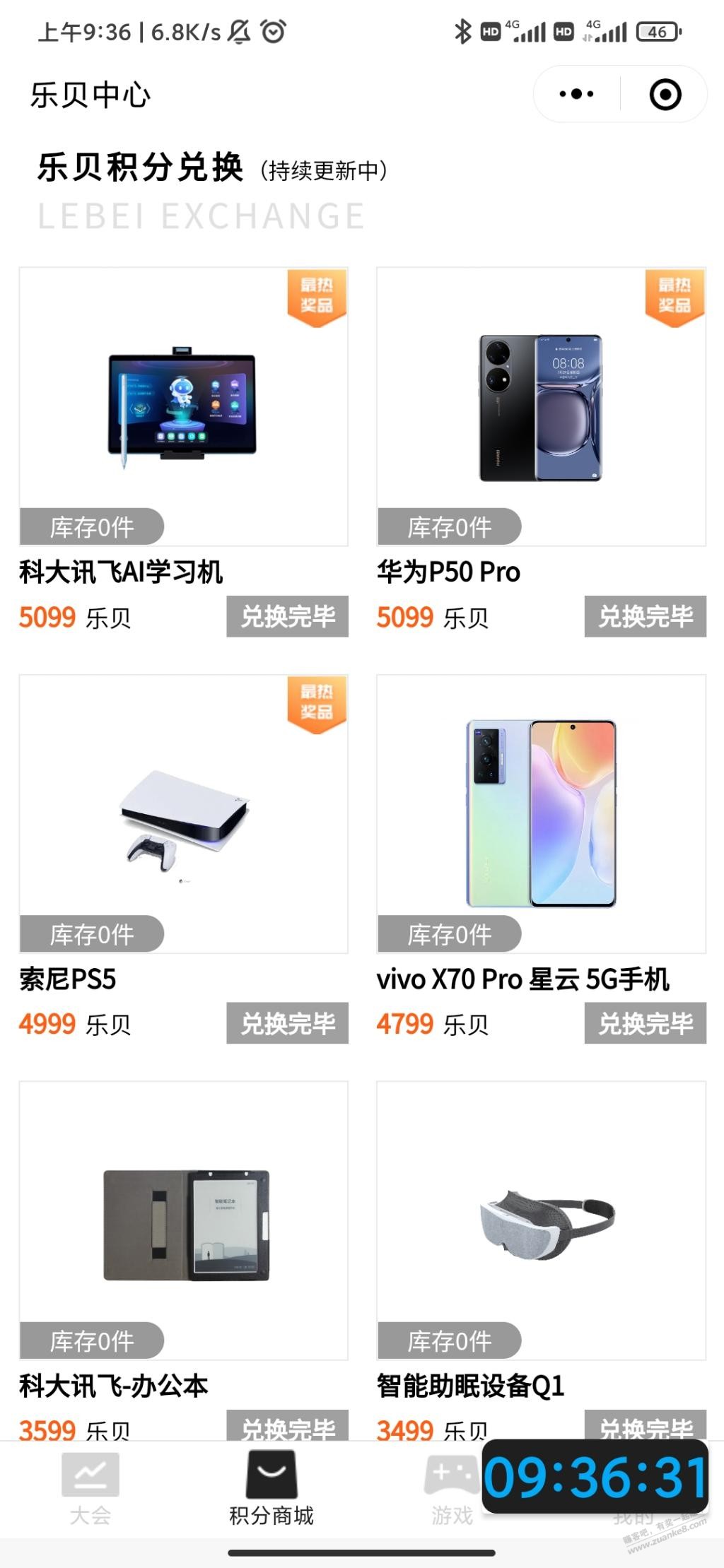Open the mini program more-options menu
The image size is (724, 1568).
tap(576, 94)
